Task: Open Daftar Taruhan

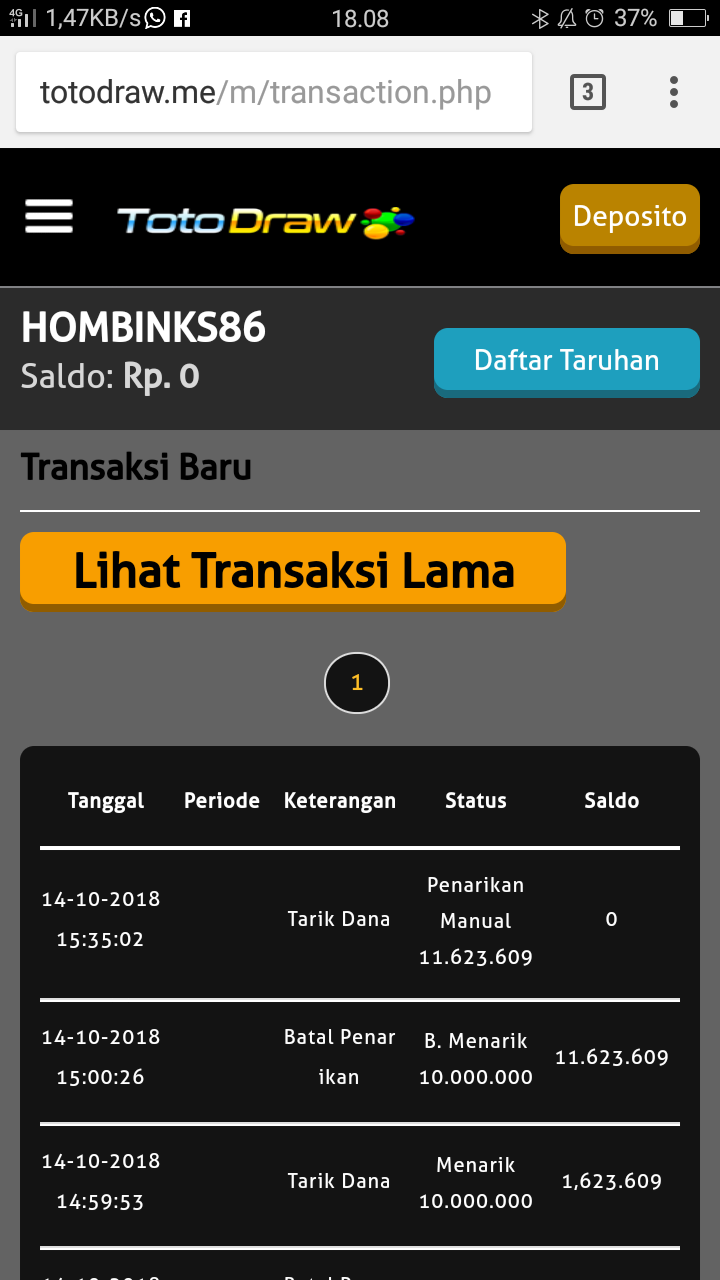Action: tap(566, 360)
